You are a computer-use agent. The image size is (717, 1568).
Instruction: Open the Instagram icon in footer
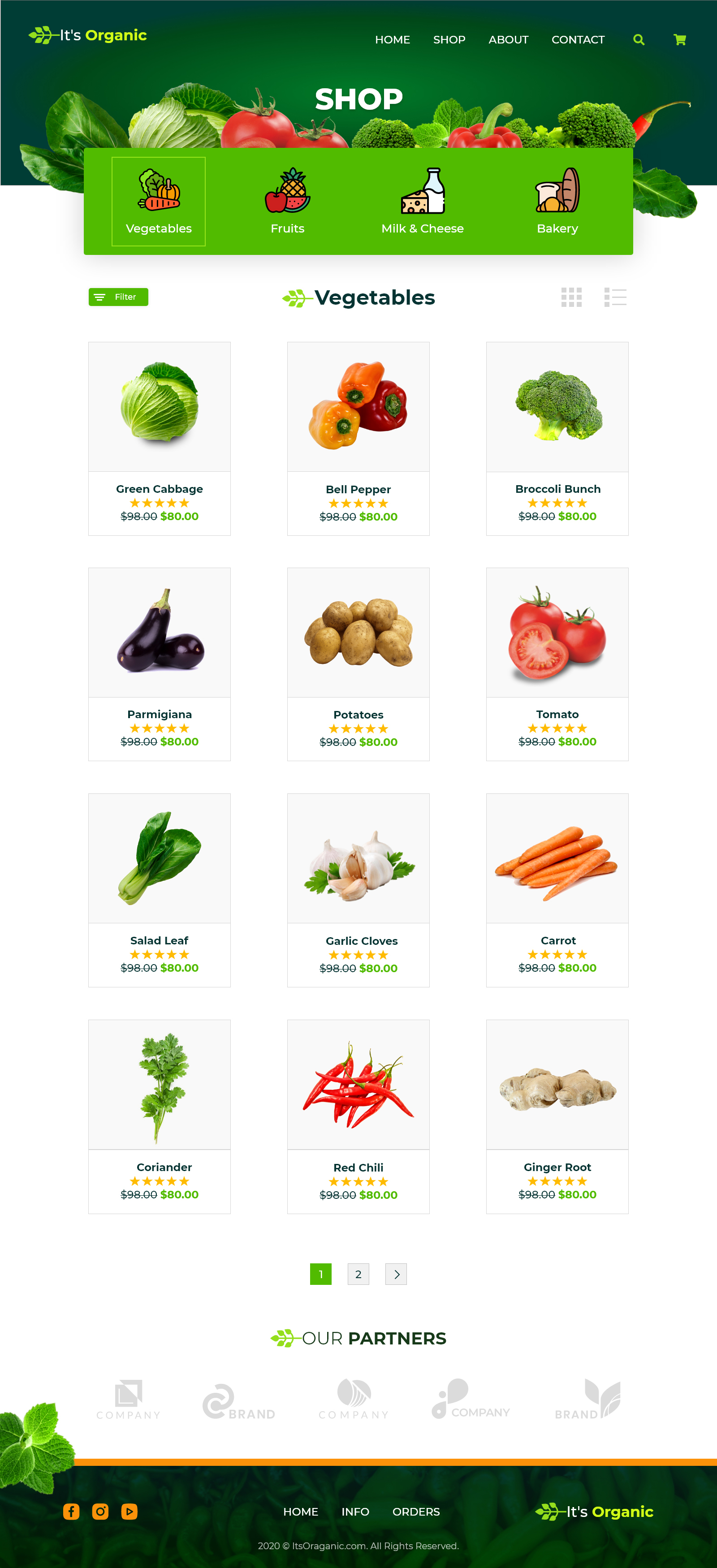[100, 1512]
